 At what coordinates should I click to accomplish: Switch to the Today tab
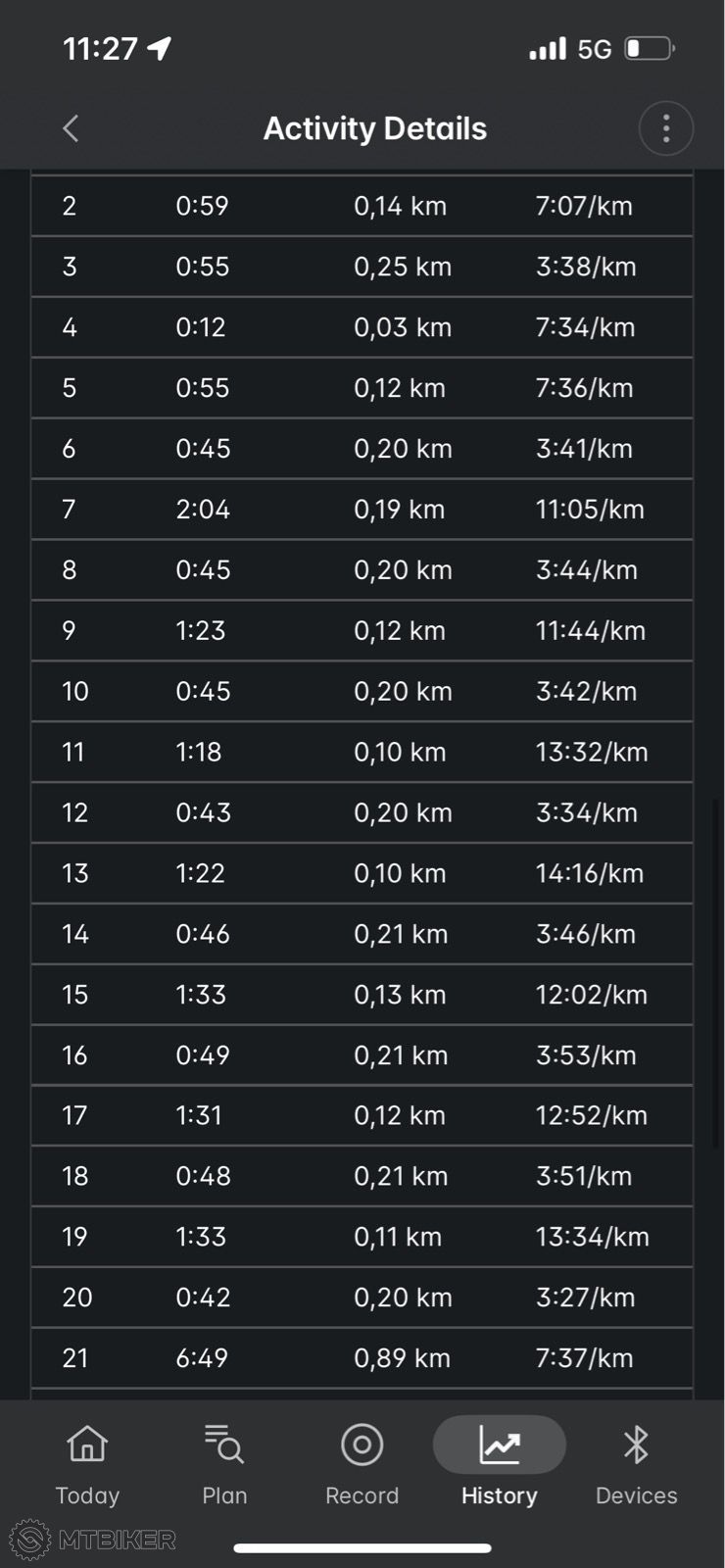pos(87,1464)
